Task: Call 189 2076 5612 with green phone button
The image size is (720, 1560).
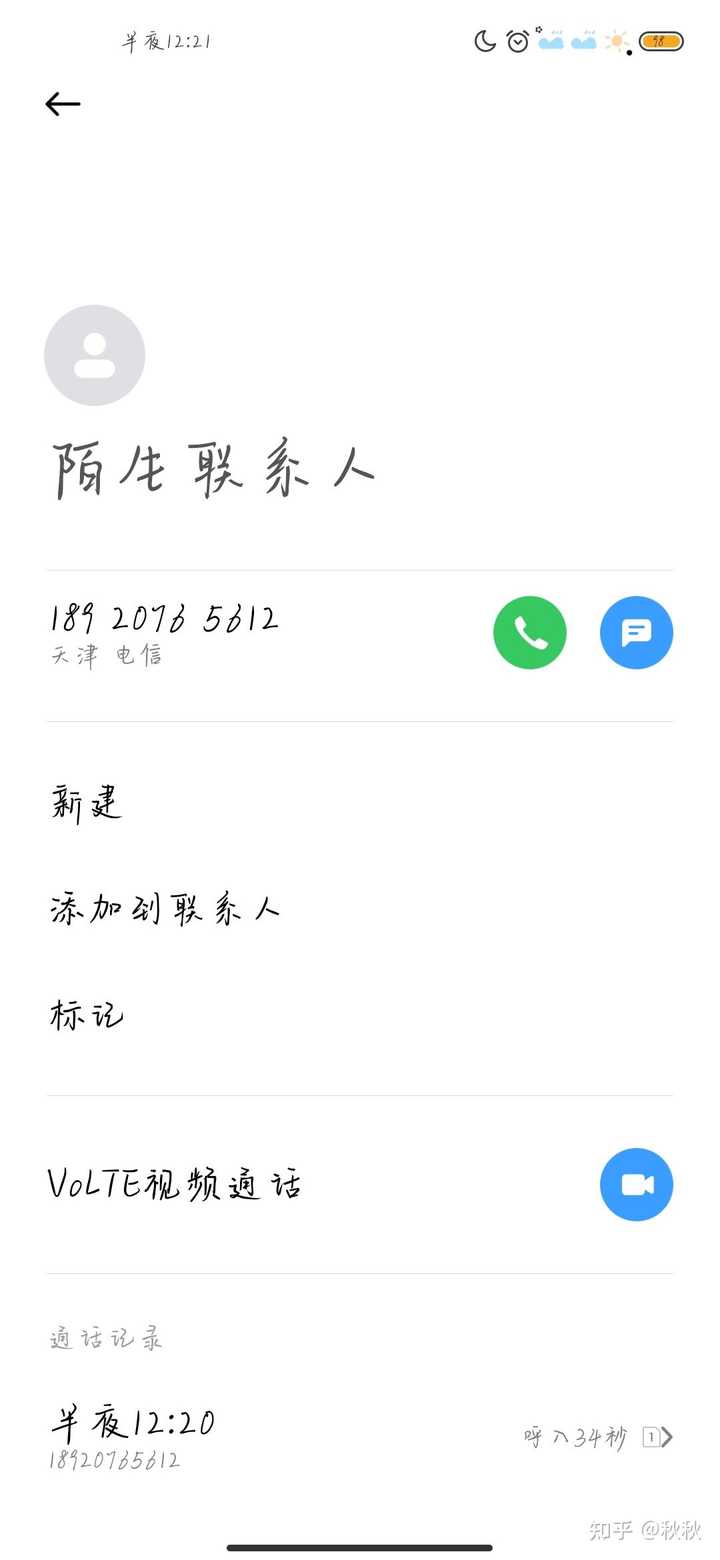Action: (530, 633)
